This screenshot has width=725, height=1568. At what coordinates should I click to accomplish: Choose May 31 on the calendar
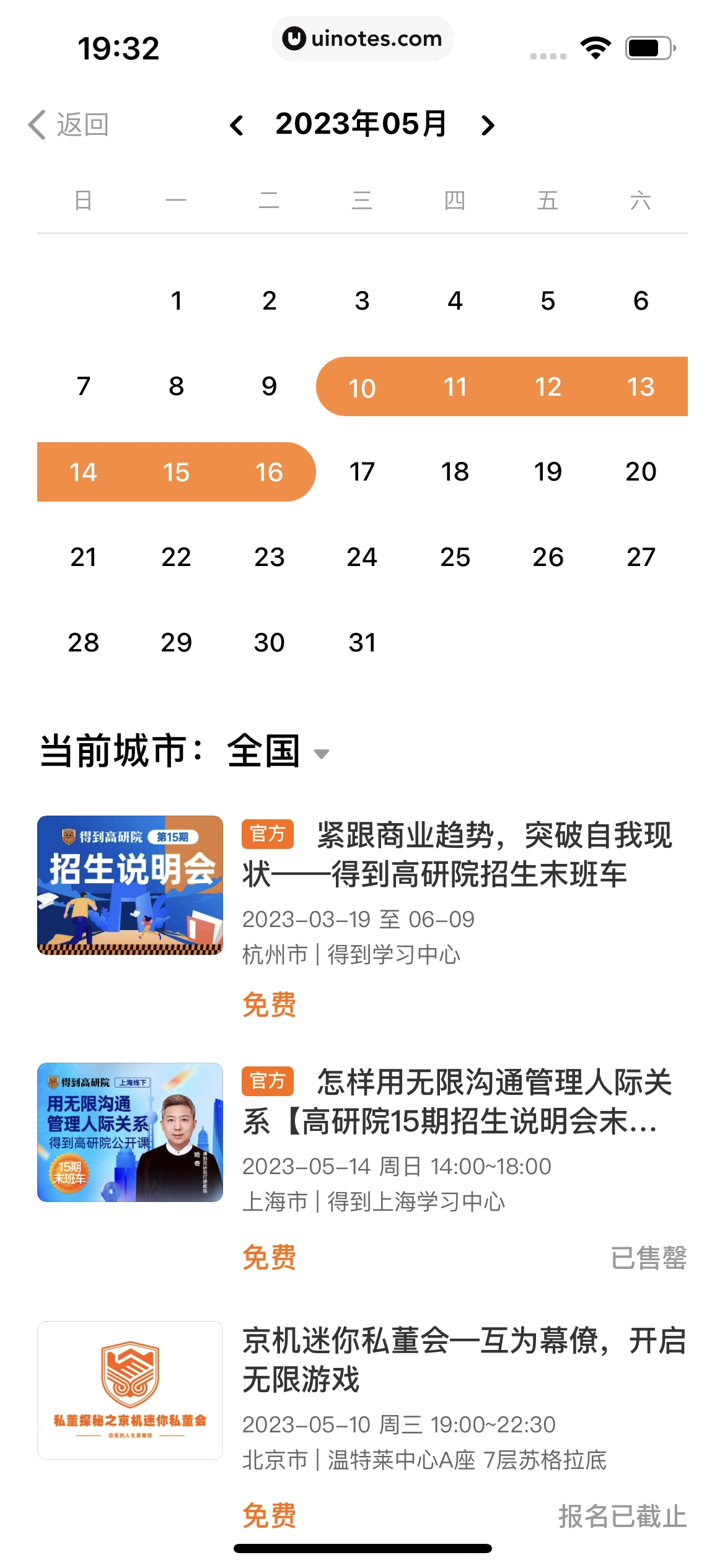coord(362,643)
